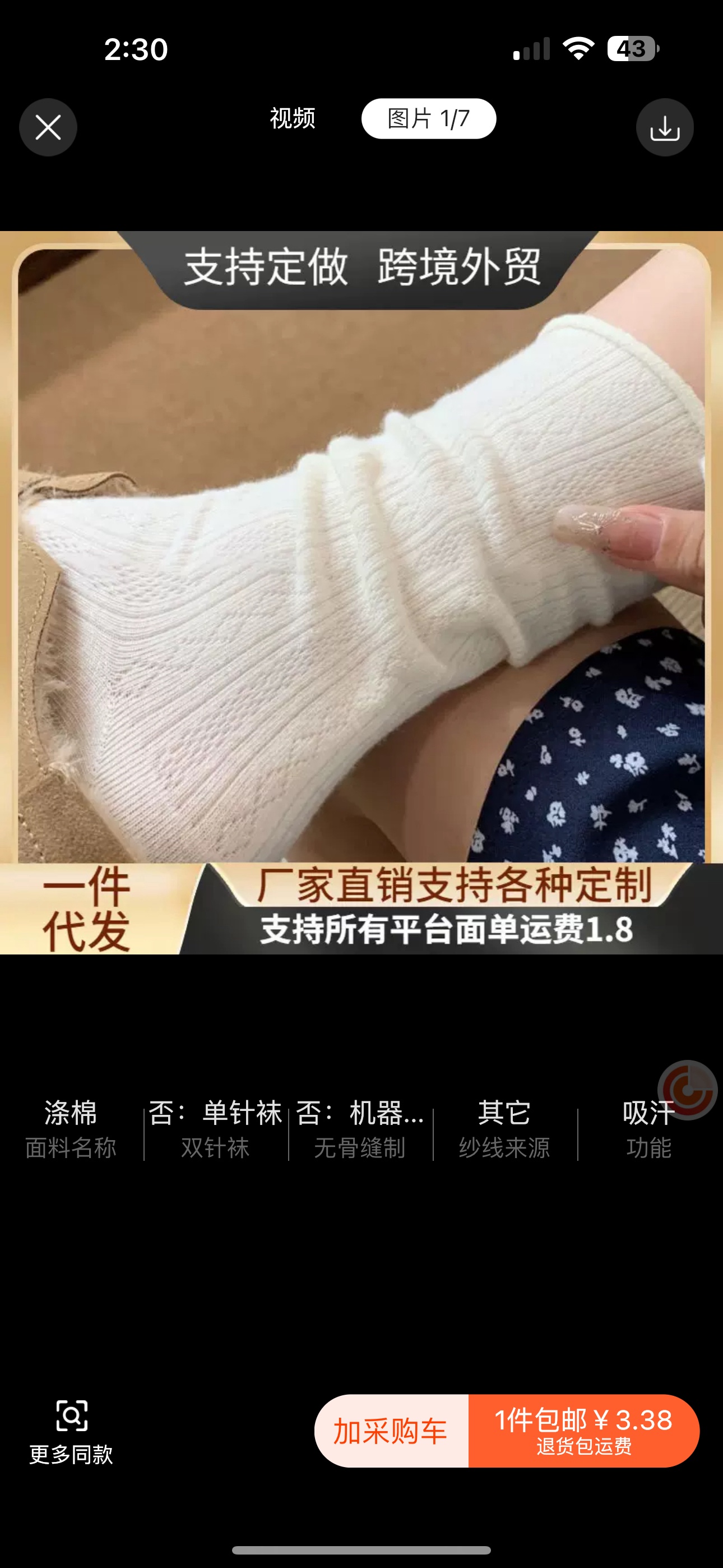The width and height of the screenshot is (723, 1568).
Task: Download the current product image
Action: pyautogui.click(x=665, y=127)
